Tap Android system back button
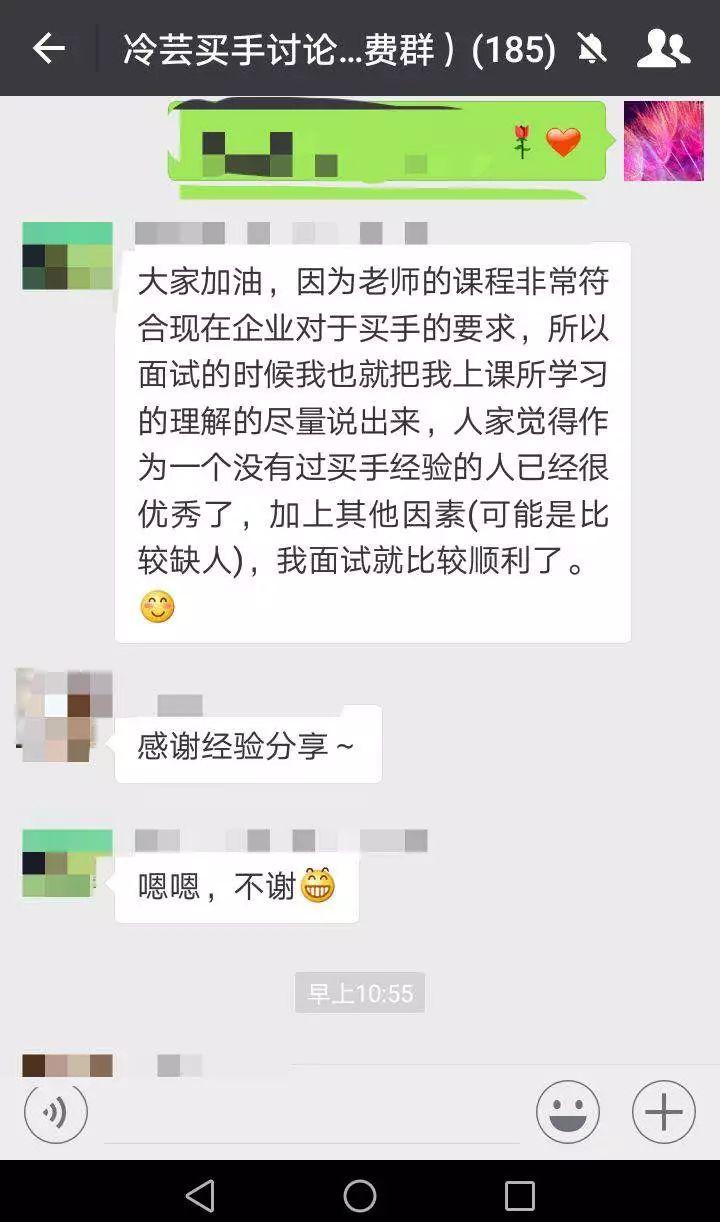The width and height of the screenshot is (720, 1222). tap(200, 1195)
